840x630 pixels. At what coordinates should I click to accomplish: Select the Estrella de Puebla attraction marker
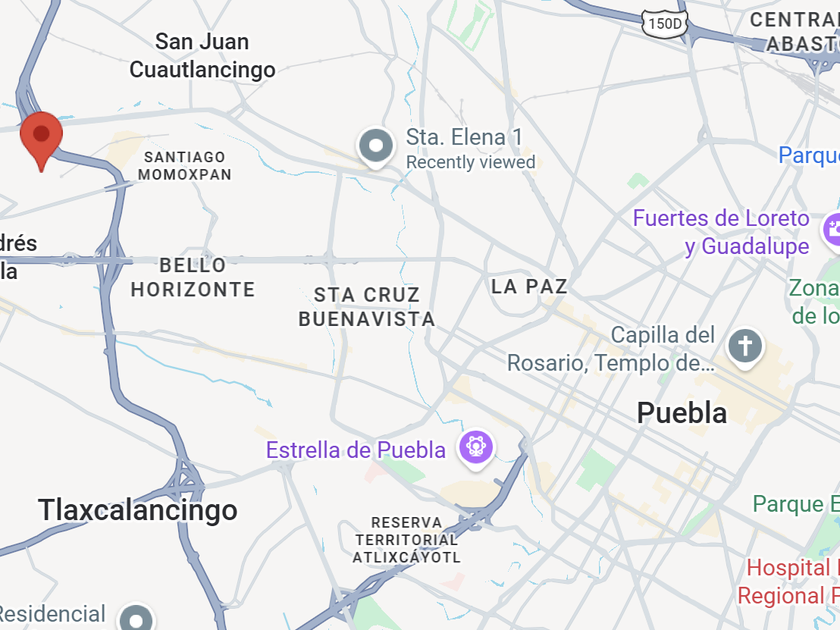click(476, 447)
